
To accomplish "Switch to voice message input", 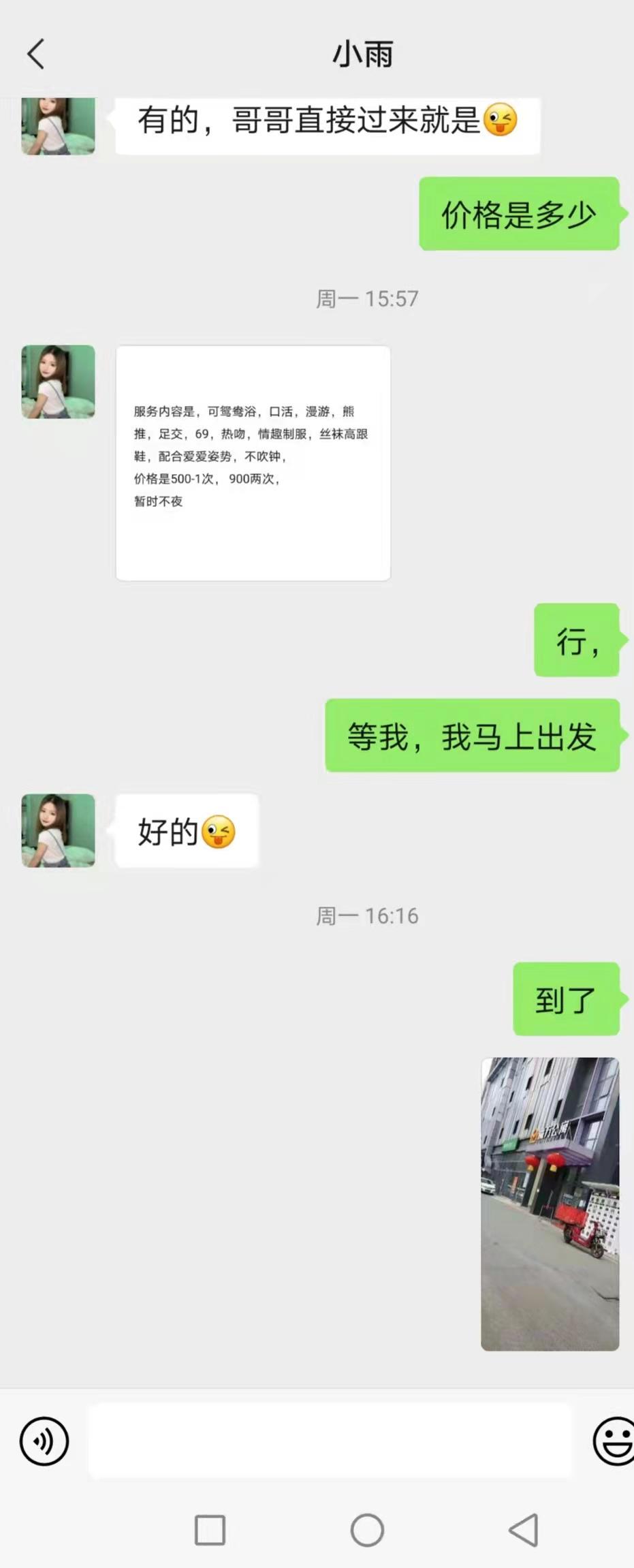I will (x=44, y=1441).
